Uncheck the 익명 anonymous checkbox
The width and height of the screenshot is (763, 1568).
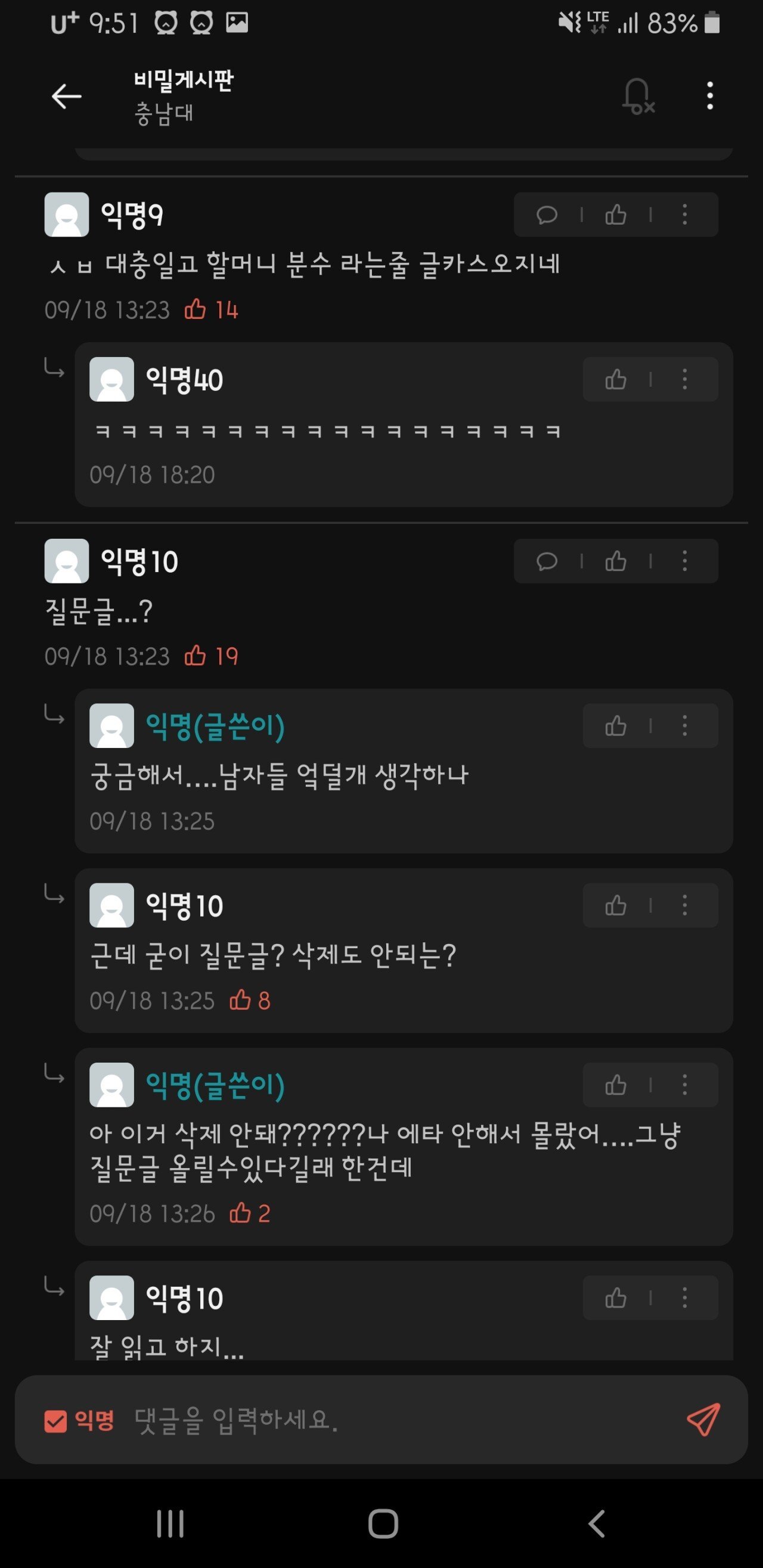(55, 1421)
